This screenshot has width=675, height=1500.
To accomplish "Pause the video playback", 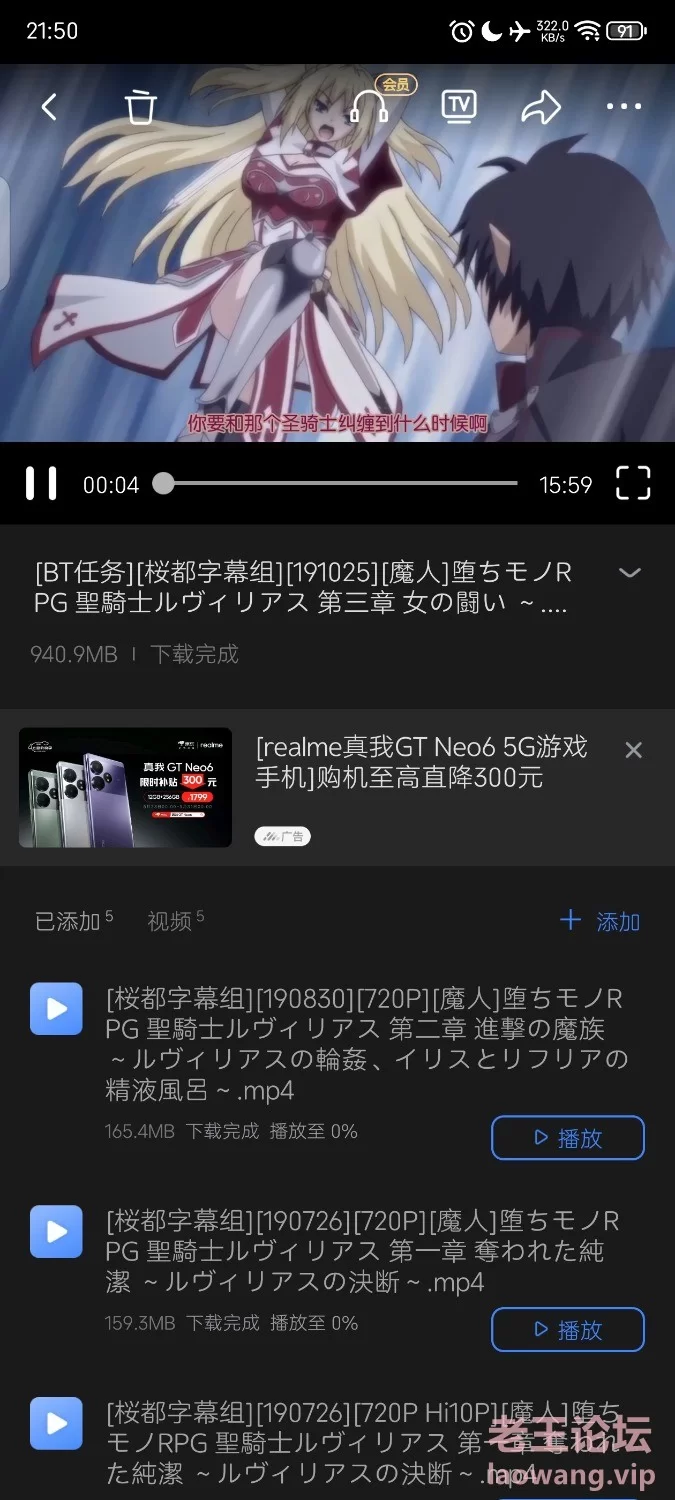I will click(41, 484).
